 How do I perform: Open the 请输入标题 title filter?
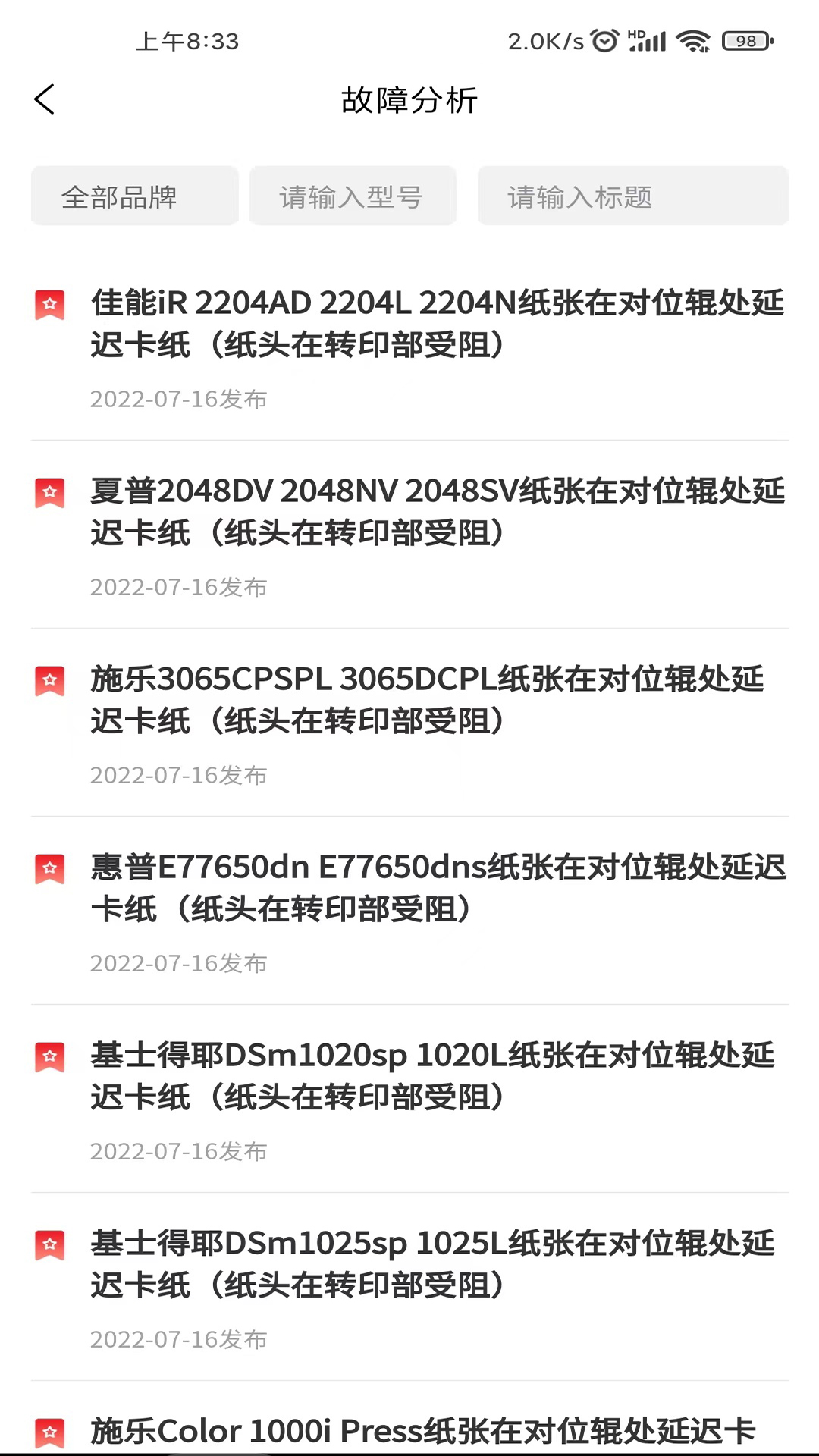pyautogui.click(x=633, y=196)
